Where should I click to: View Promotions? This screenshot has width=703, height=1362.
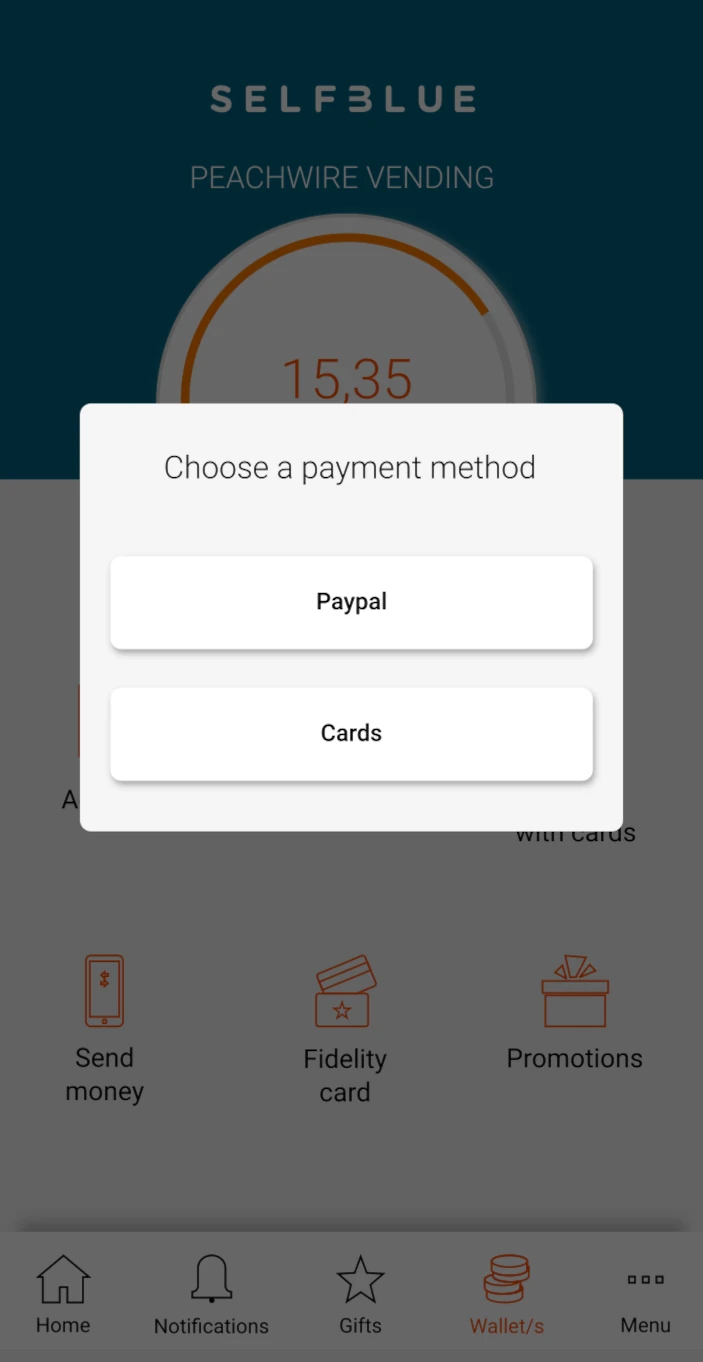(575, 1012)
